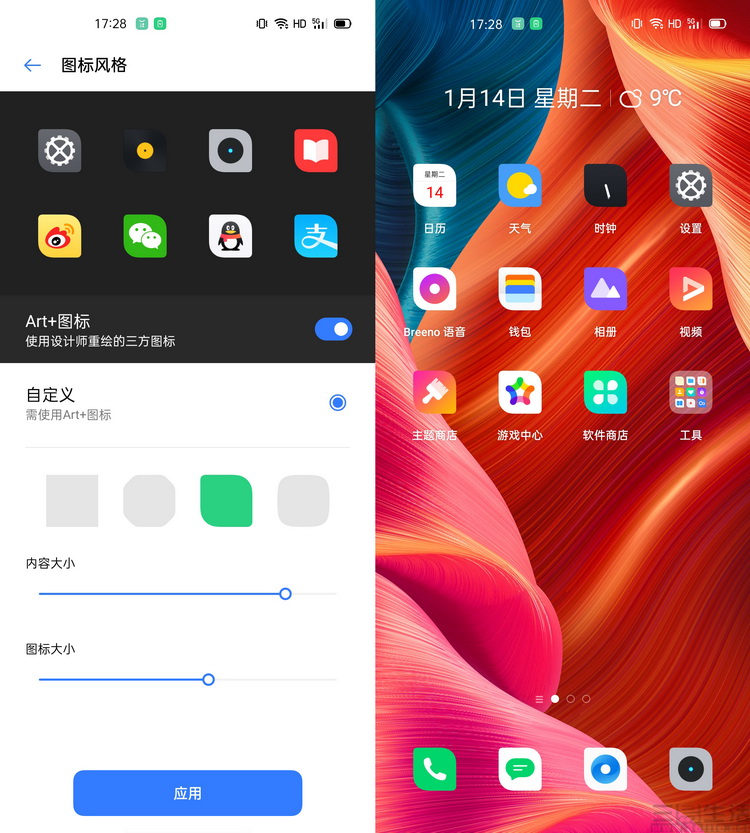Choose the octagon icon shape
This screenshot has width=750, height=833.
click(149, 501)
